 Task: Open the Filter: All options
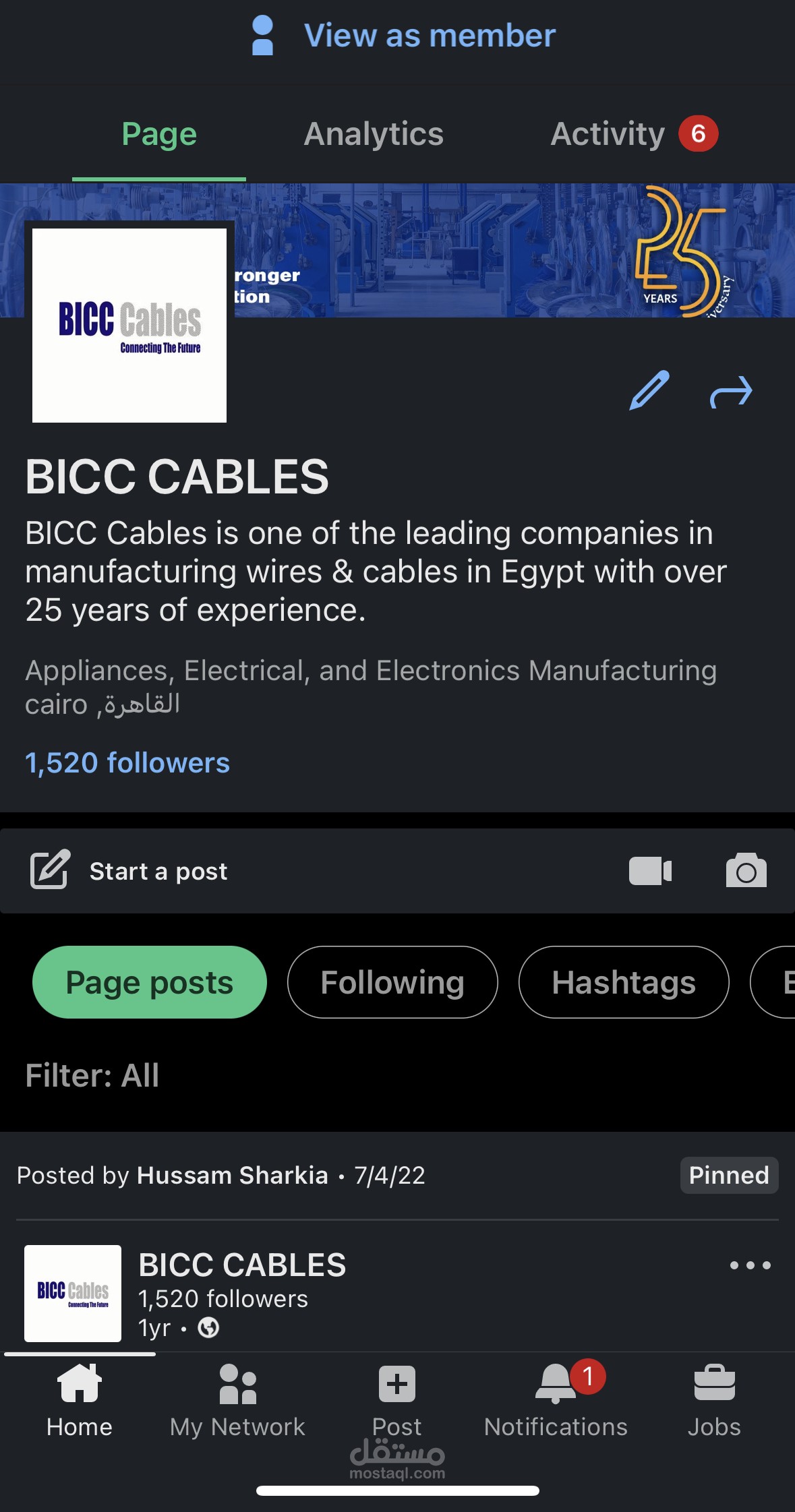[x=92, y=1075]
